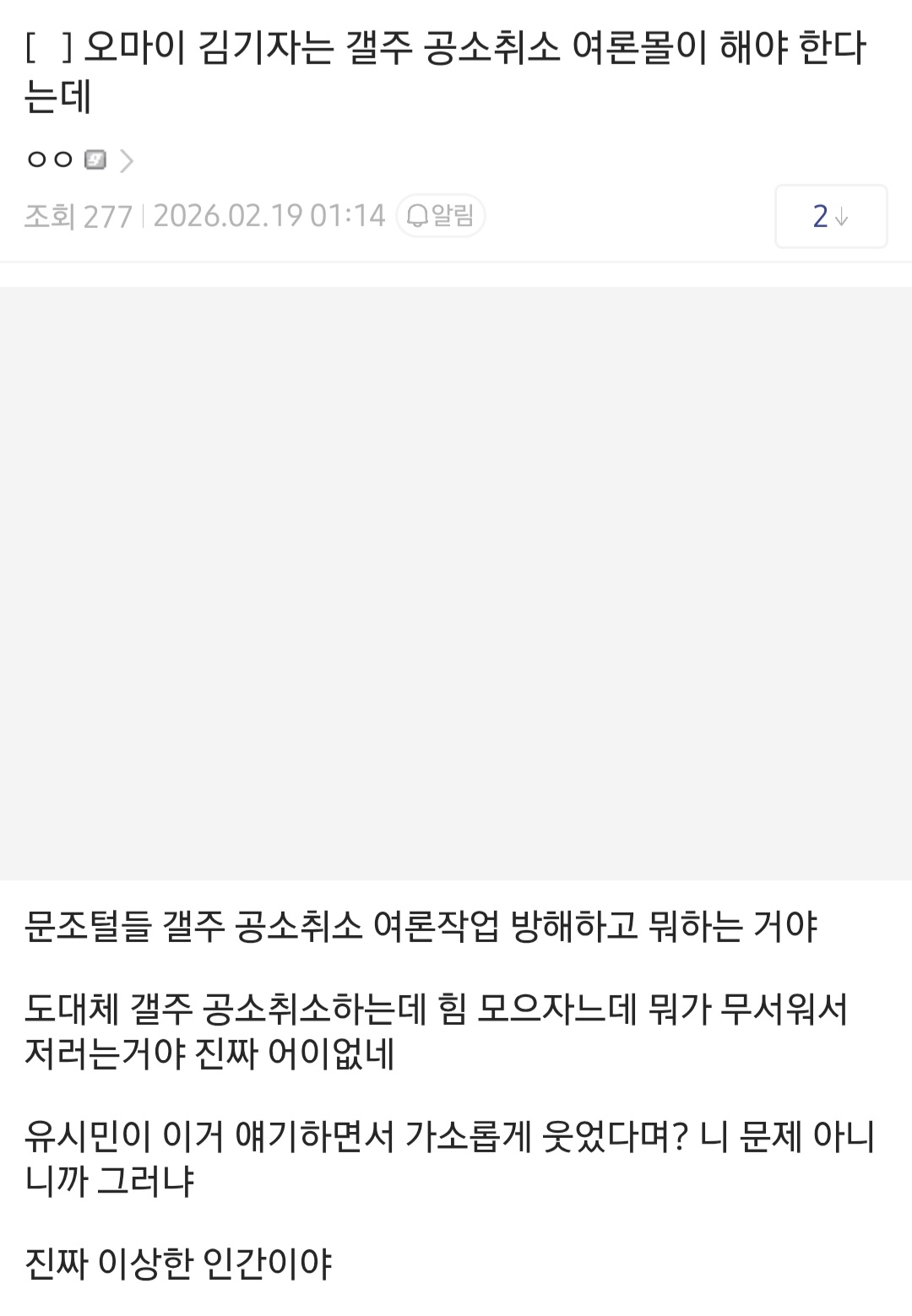
Task: Tap the bell icon inside the 알림 button
Action: [416, 216]
